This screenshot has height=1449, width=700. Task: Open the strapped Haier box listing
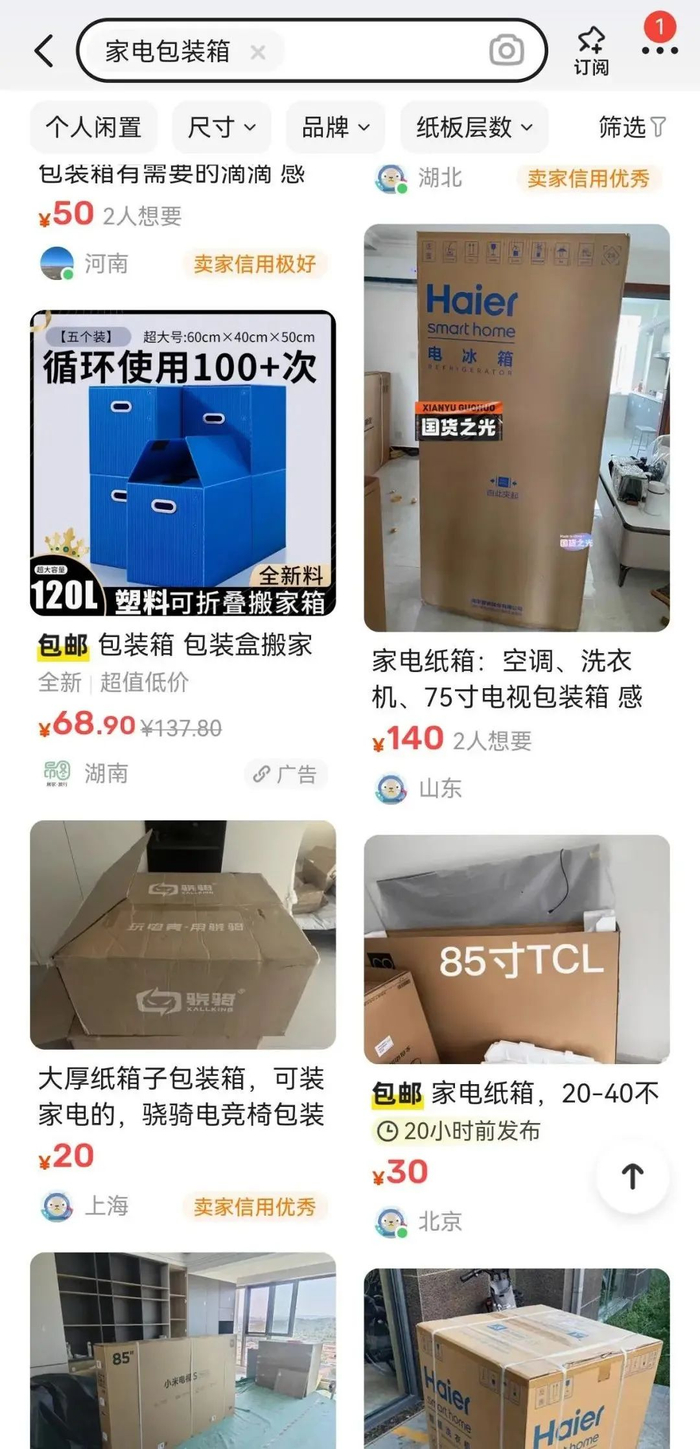(x=516, y=1358)
